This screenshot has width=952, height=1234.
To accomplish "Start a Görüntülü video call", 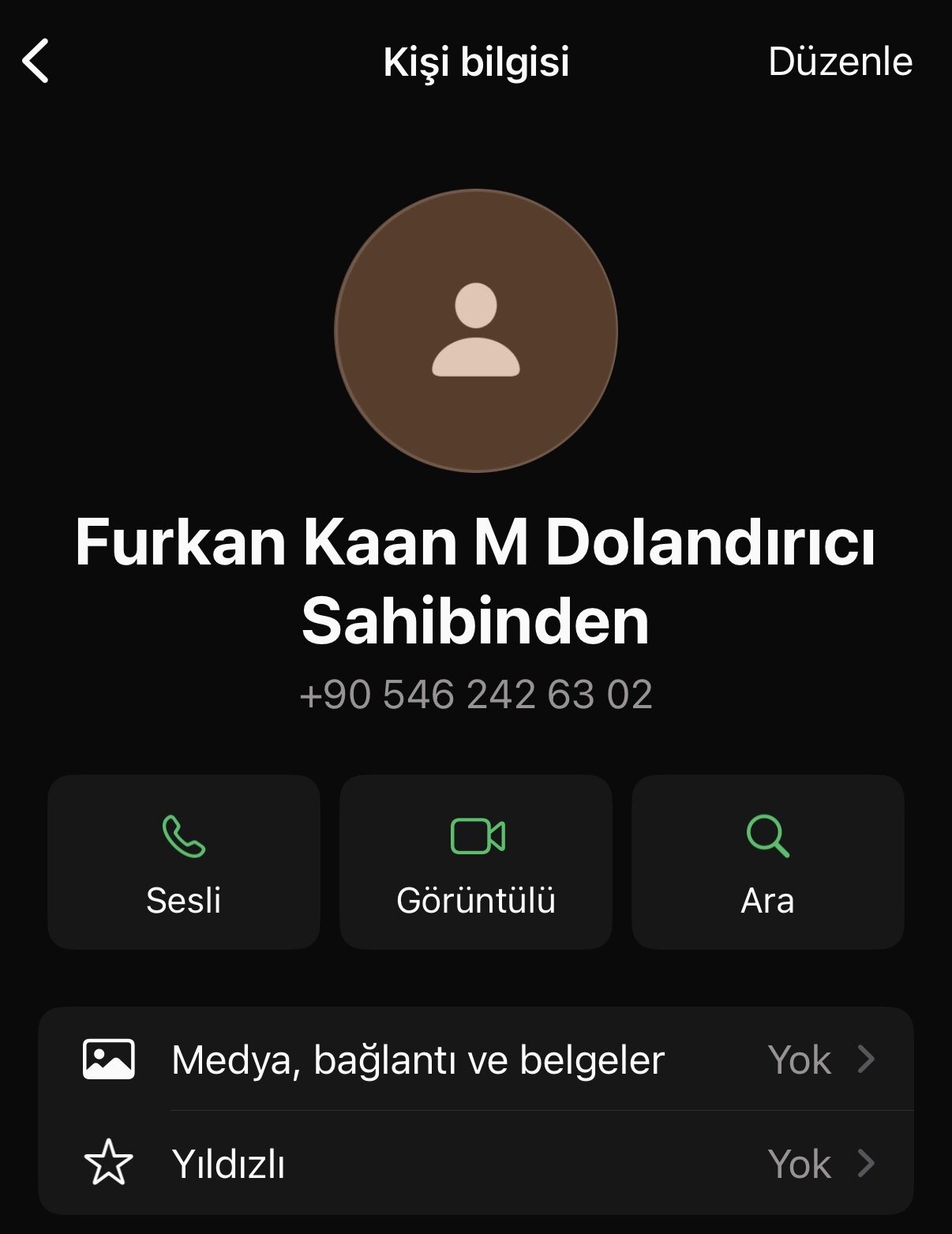I will [x=476, y=862].
